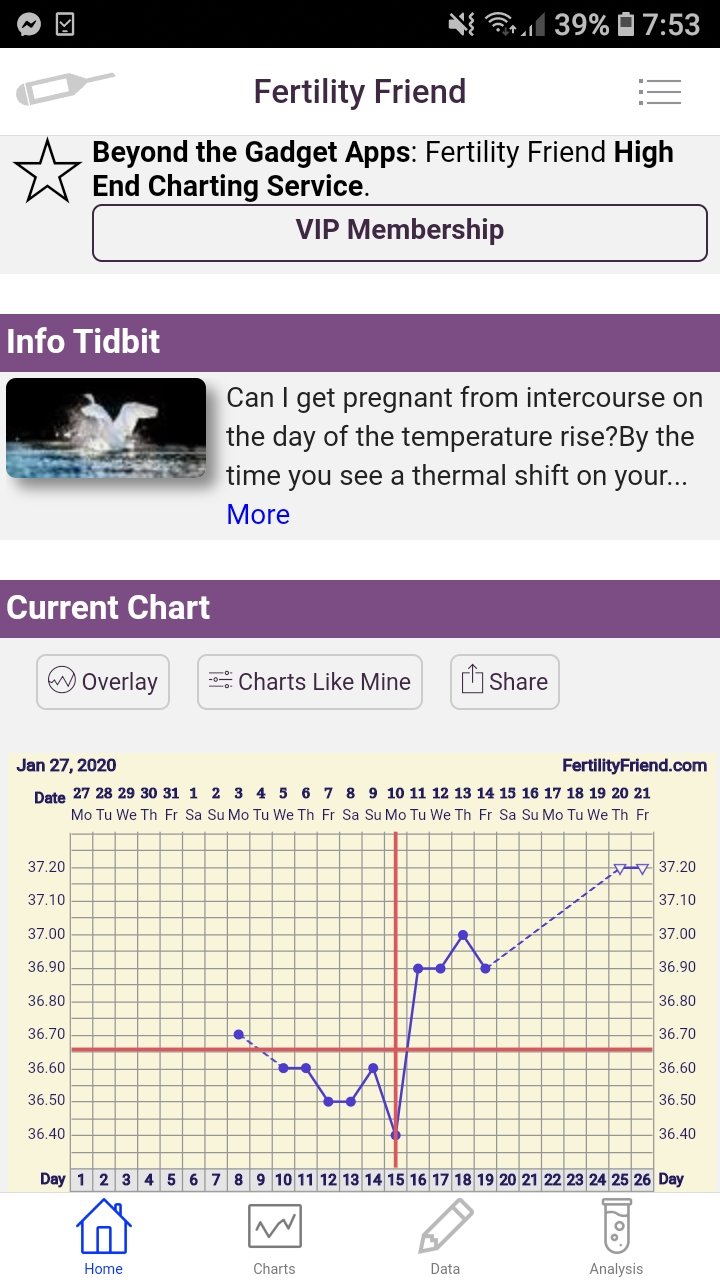The height and width of the screenshot is (1280, 720).
Task: Share the current chart
Action: [x=504, y=682]
